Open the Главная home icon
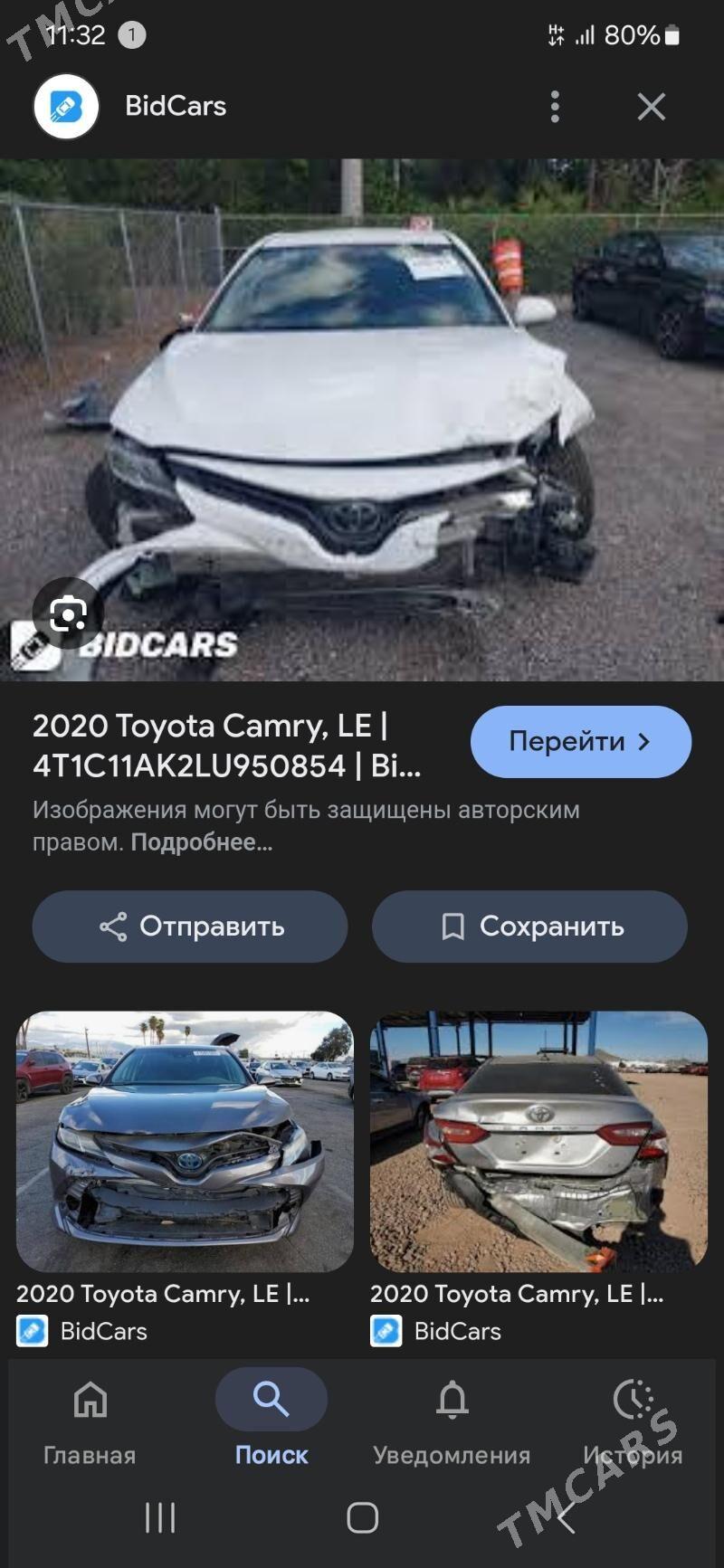 (90, 1399)
